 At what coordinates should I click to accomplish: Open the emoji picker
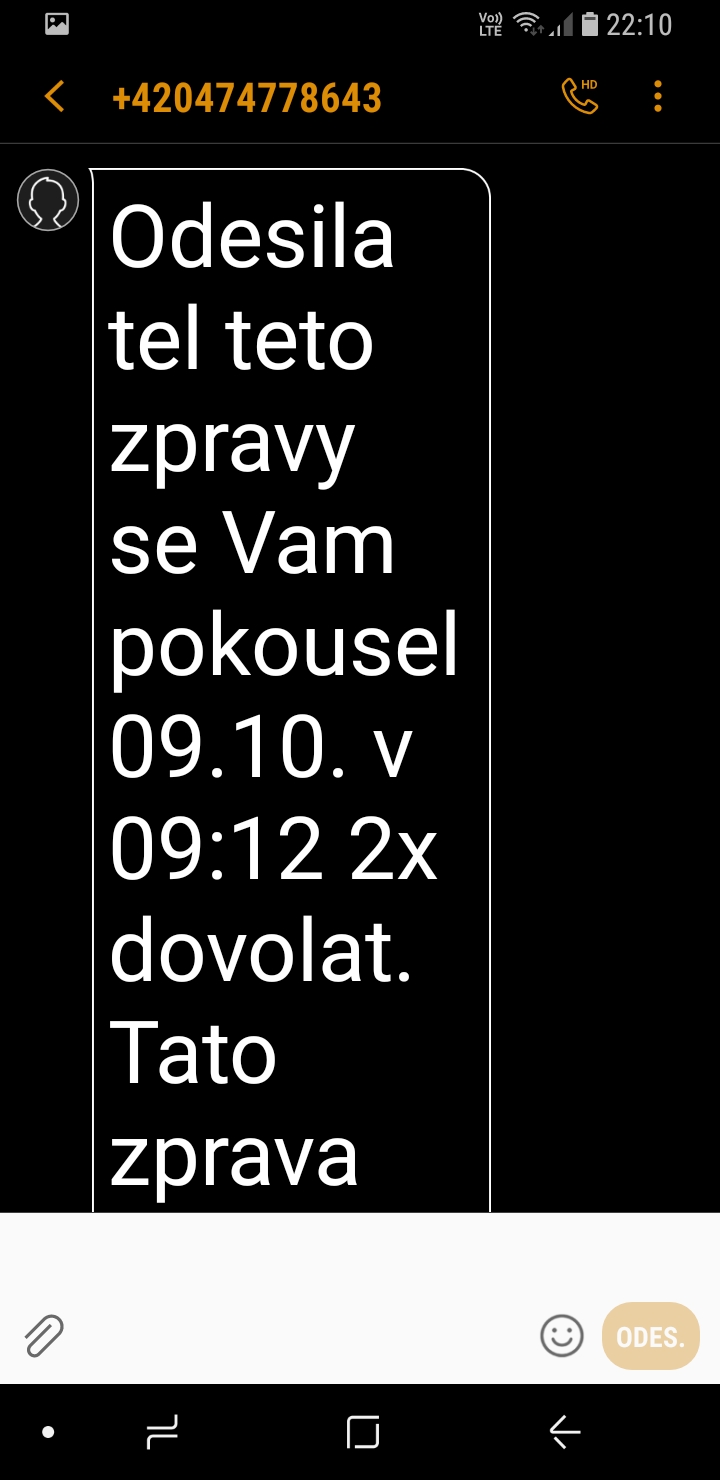[561, 1335]
